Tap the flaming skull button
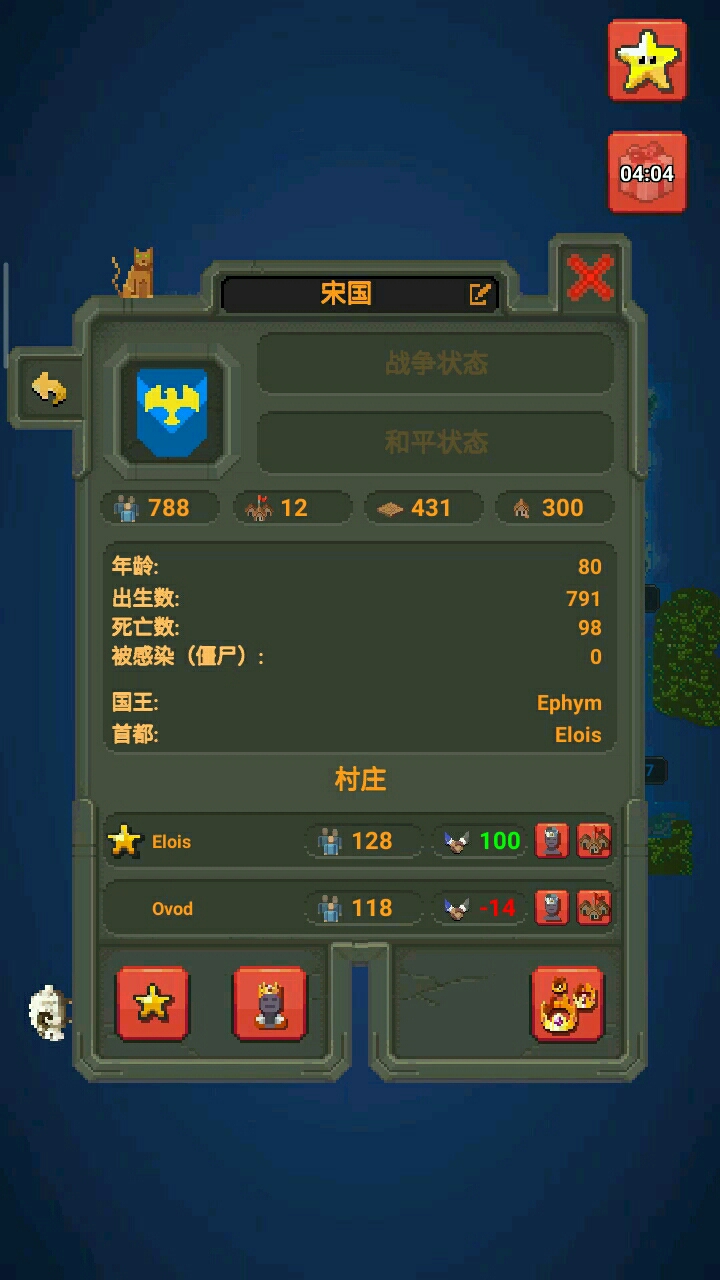Viewport: 720px width, 1280px height. (567, 1003)
